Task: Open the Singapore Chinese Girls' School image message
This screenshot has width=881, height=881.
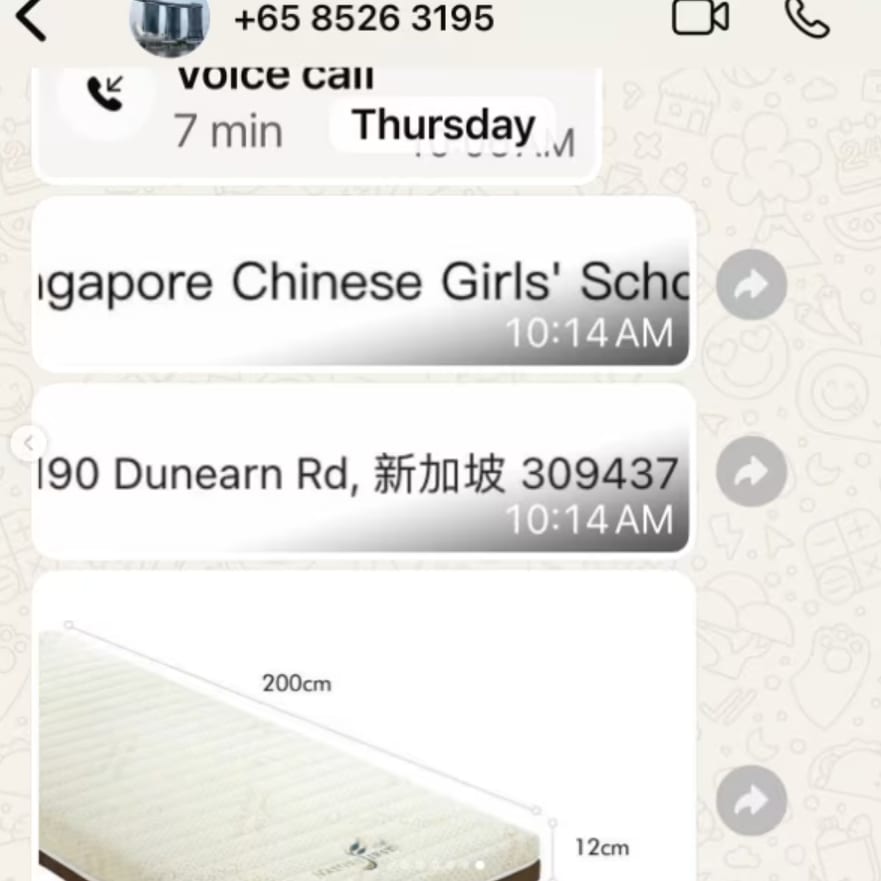Action: [x=362, y=284]
